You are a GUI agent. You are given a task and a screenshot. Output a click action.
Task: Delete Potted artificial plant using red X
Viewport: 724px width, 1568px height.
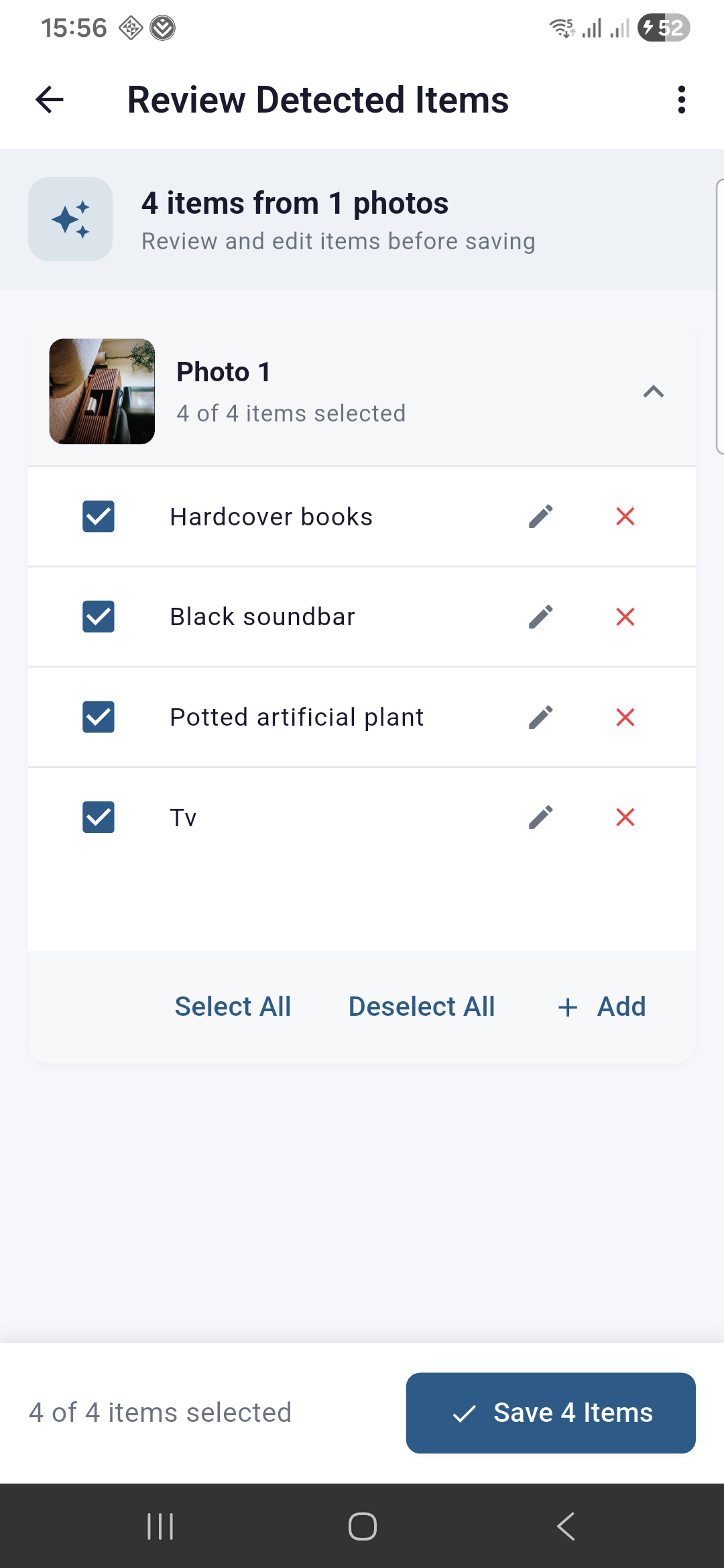point(625,716)
